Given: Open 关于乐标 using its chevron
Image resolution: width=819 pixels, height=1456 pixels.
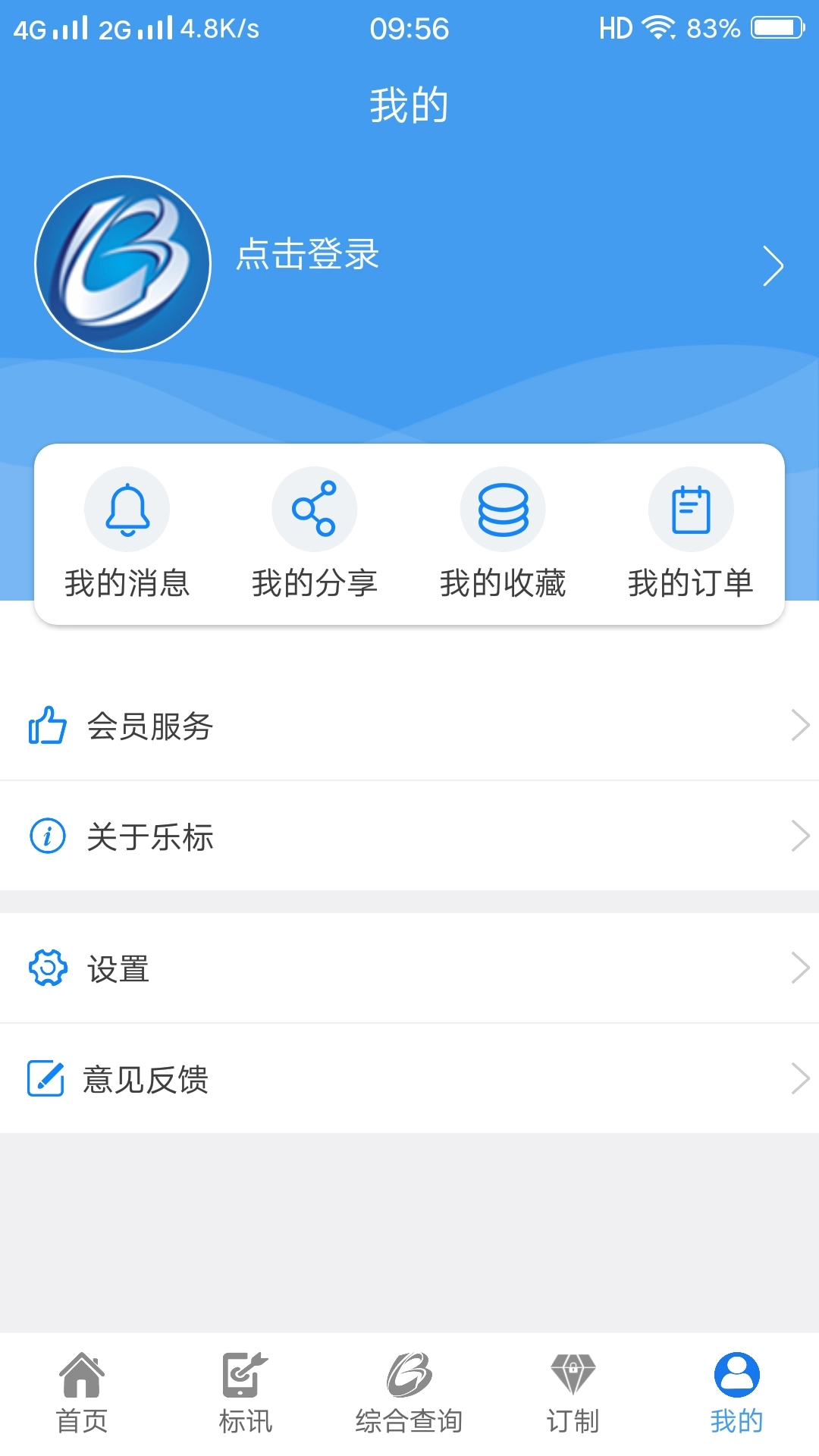Looking at the screenshot, I should [802, 836].
